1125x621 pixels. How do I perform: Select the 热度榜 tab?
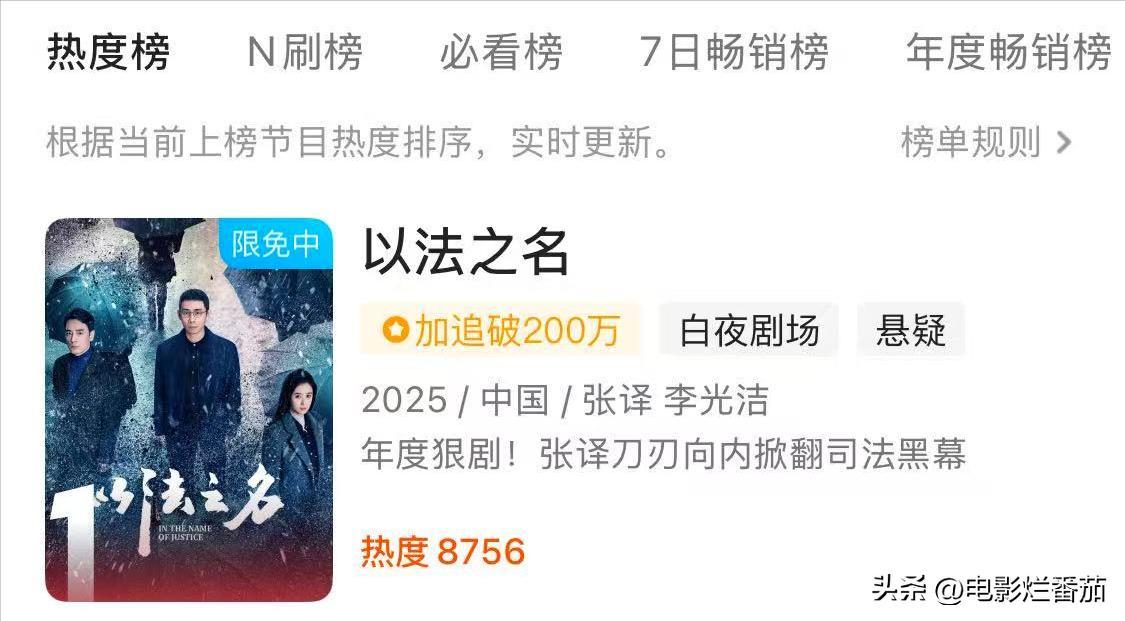click(x=108, y=52)
